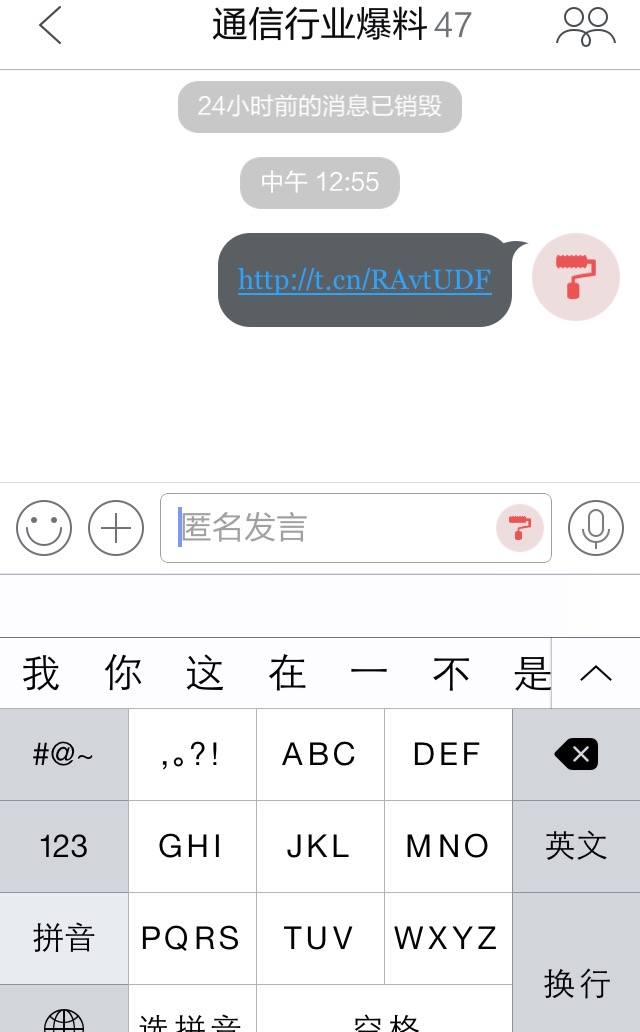The height and width of the screenshot is (1032, 640).
Task: Tap the #@~ symbols key
Action: (x=64, y=754)
